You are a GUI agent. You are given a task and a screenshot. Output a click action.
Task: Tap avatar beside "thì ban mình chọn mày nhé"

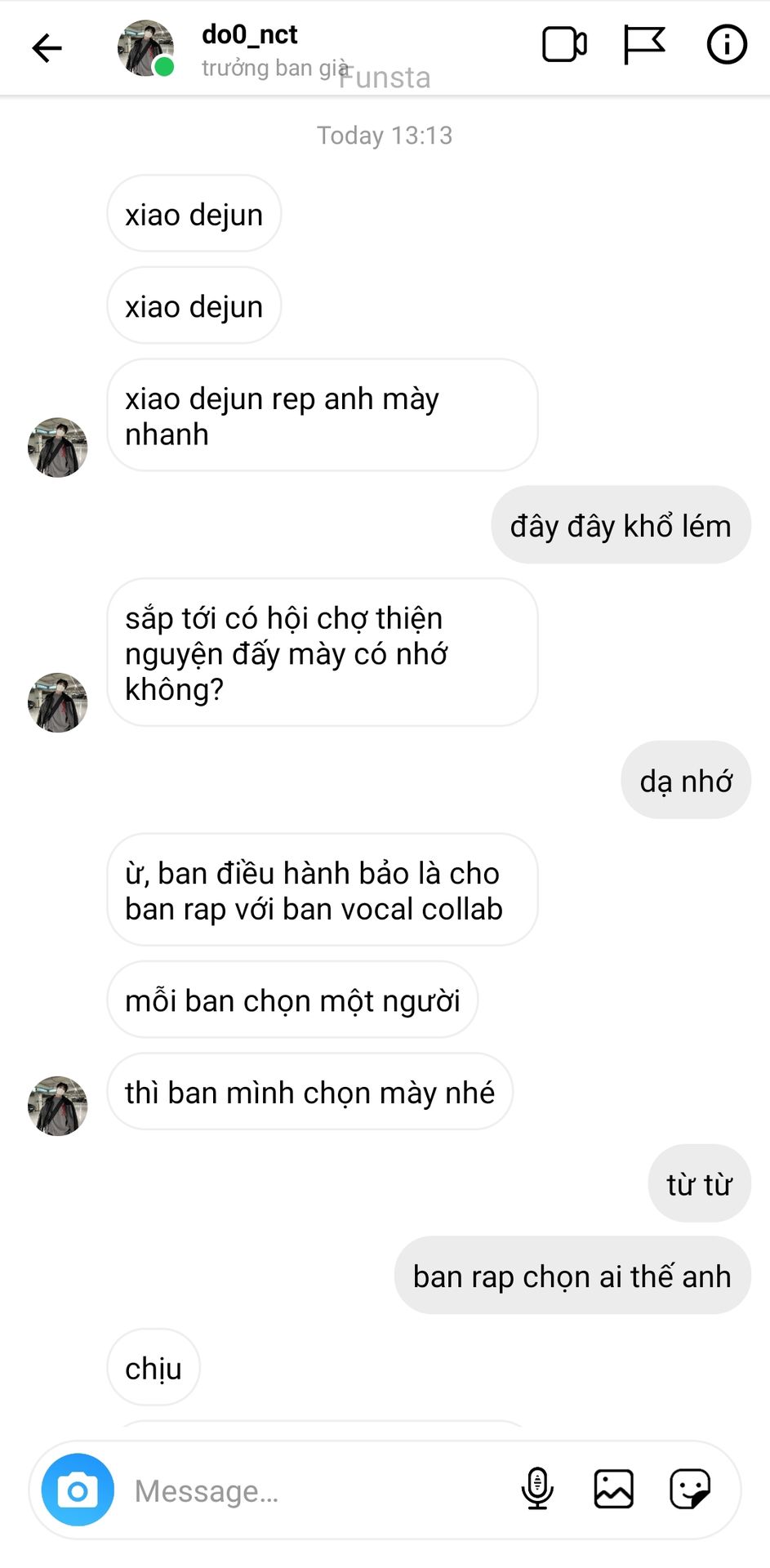pyautogui.click(x=57, y=1106)
